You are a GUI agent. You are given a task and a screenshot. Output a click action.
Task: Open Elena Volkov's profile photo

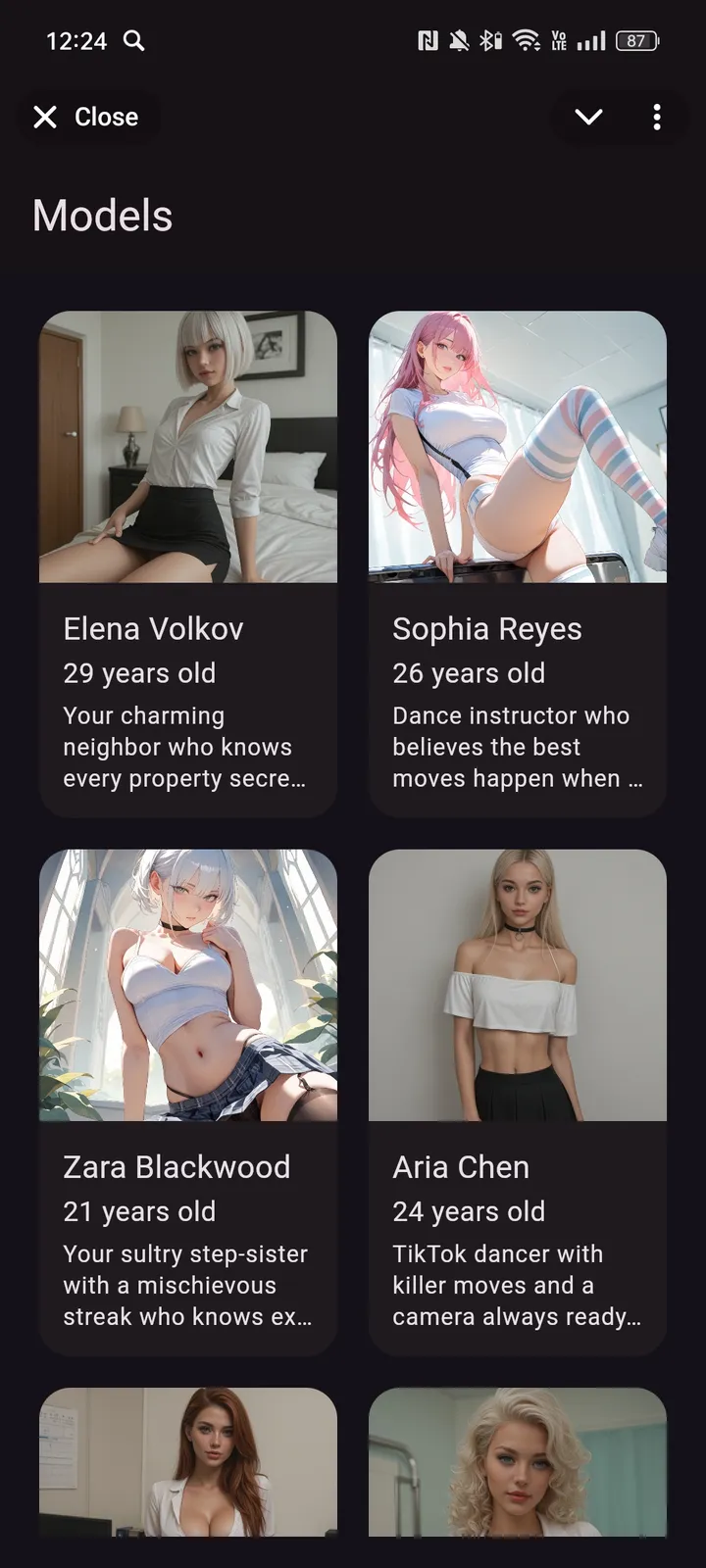click(187, 447)
